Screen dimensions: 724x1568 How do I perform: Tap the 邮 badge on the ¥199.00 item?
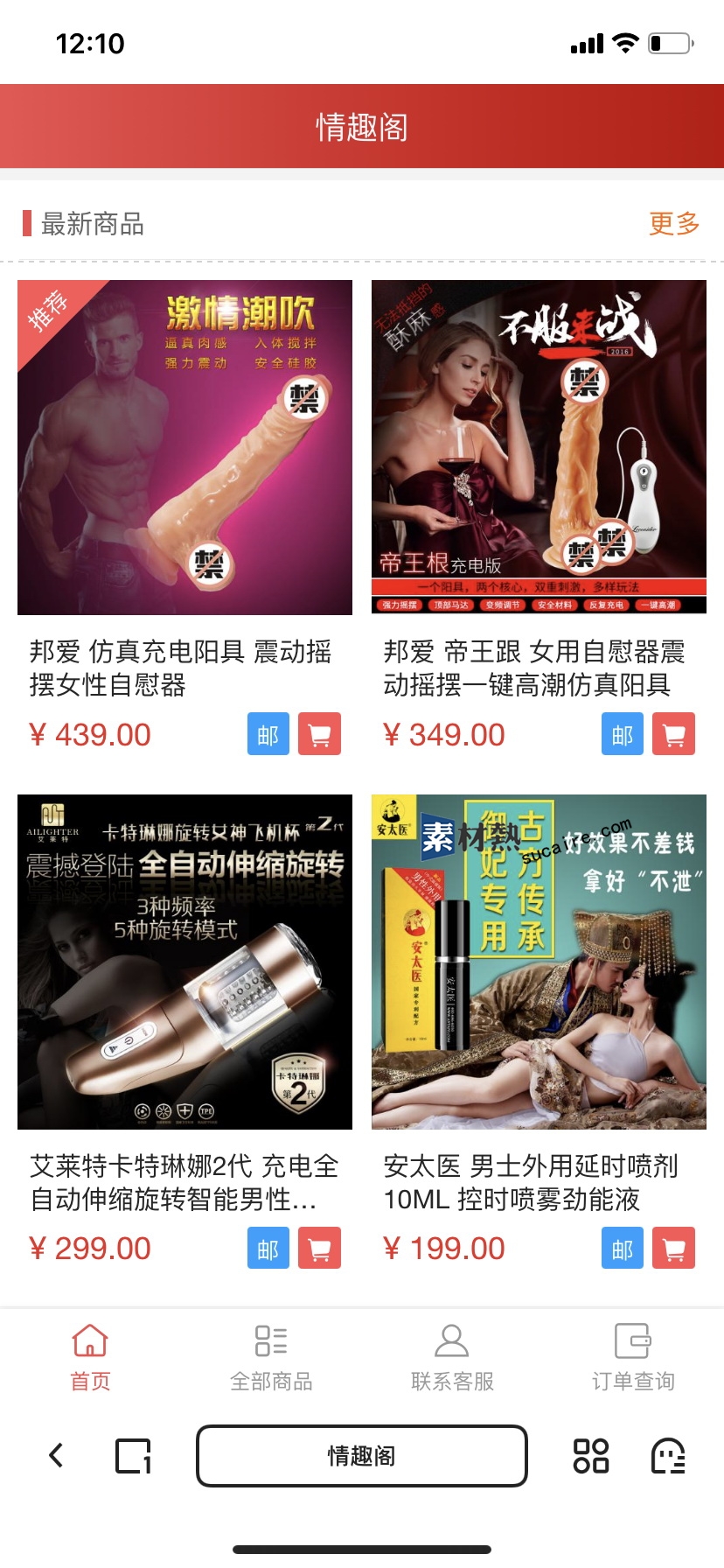coord(623,1248)
